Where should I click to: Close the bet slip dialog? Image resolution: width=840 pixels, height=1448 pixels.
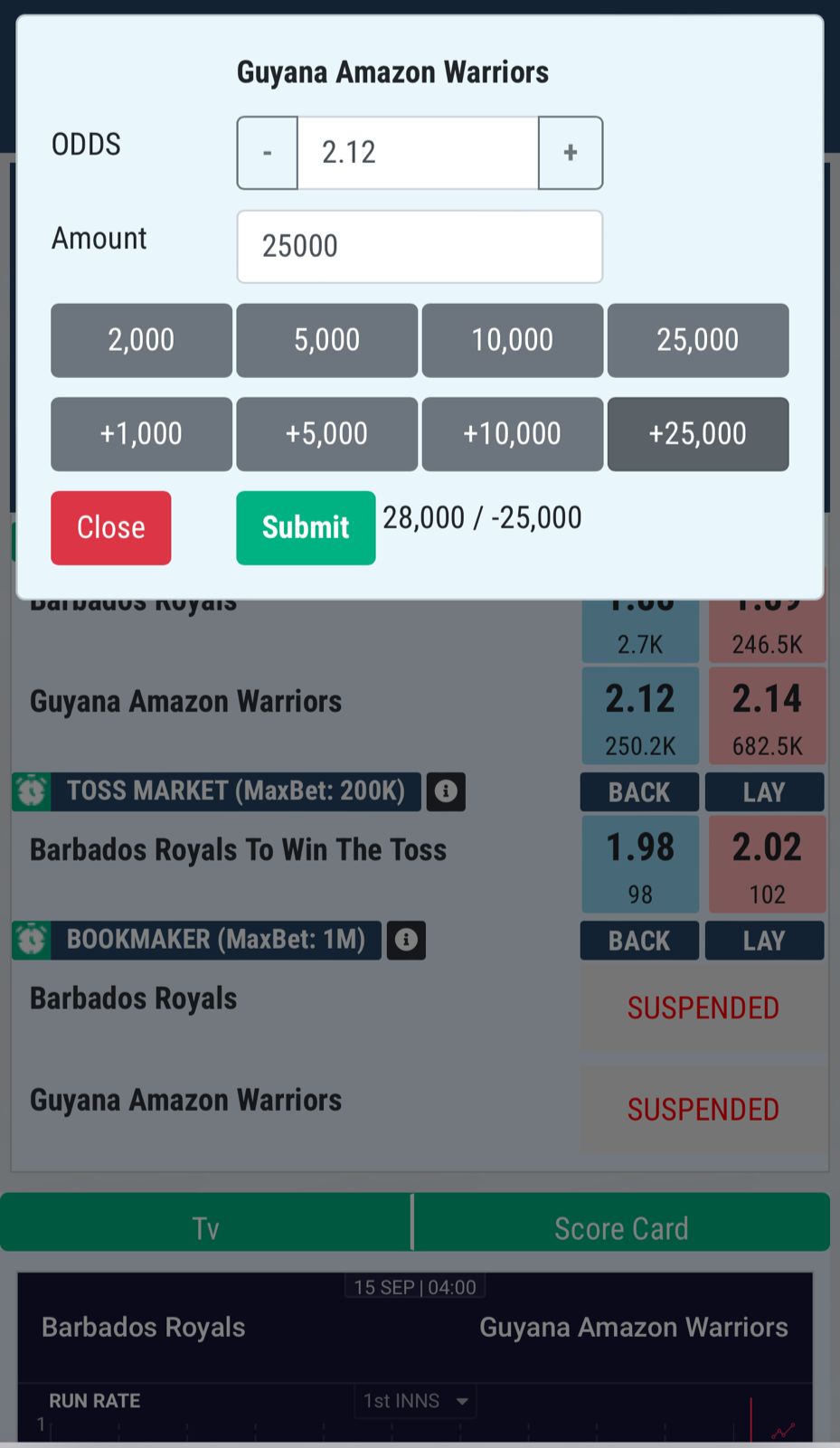click(110, 527)
